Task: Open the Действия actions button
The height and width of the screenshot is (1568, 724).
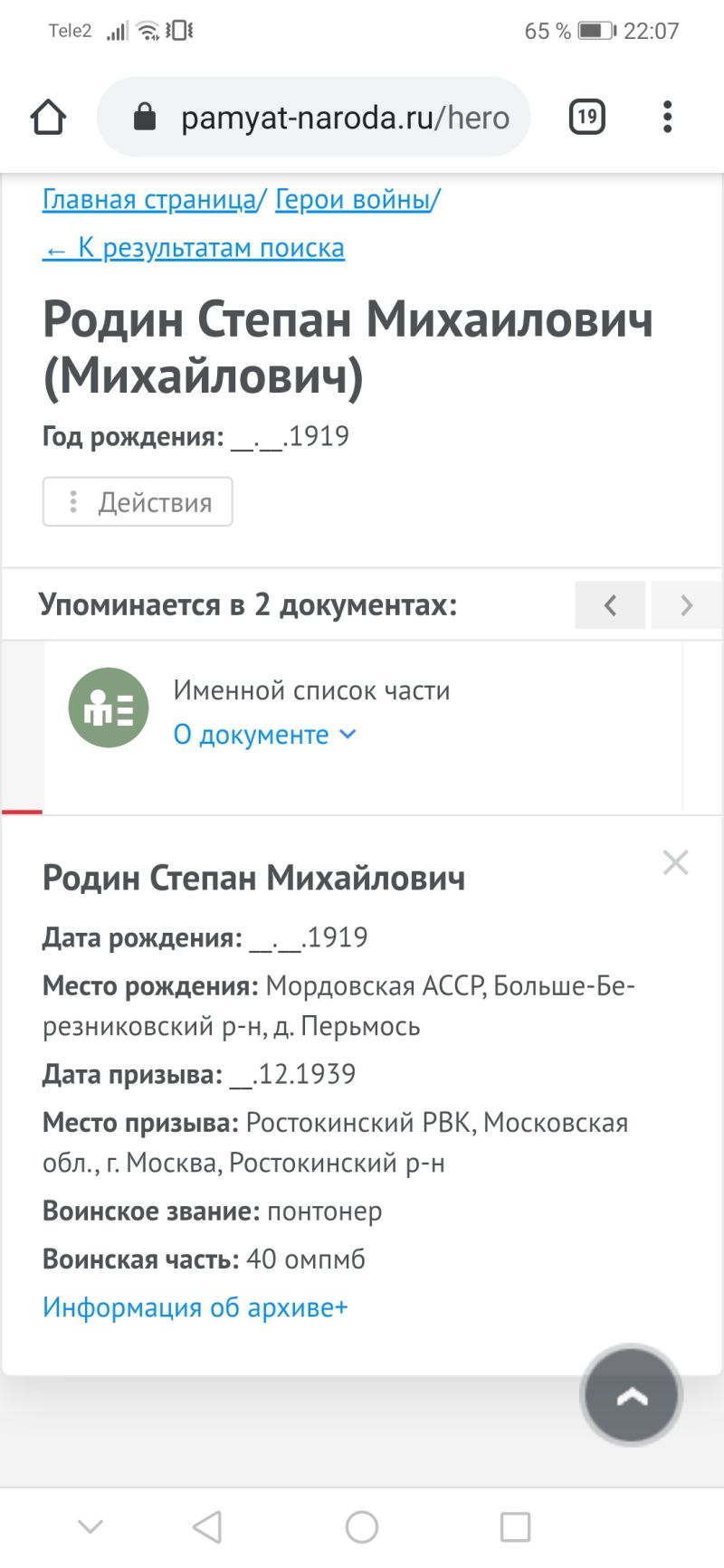Action: [138, 501]
